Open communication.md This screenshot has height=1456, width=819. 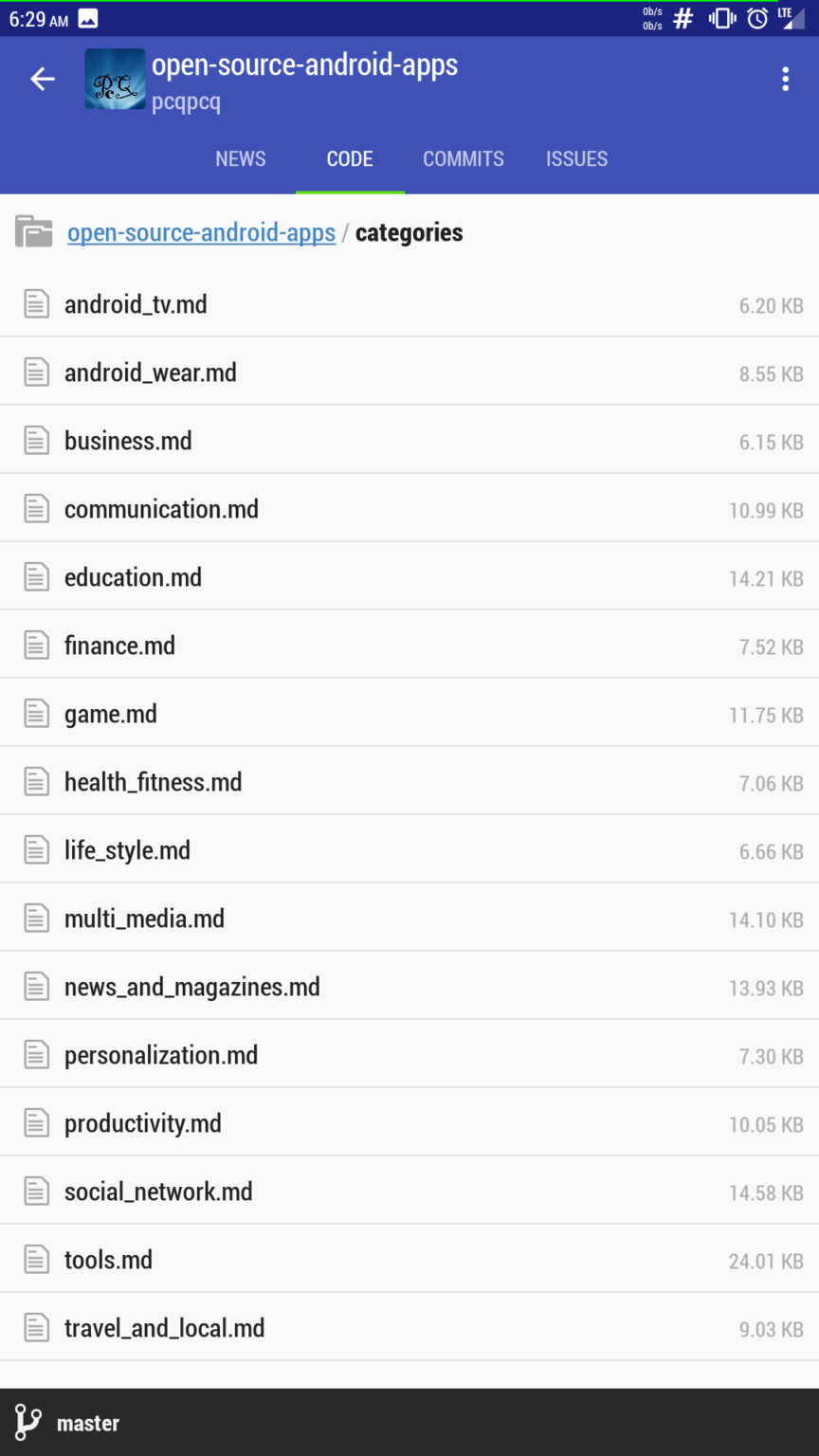click(x=161, y=509)
